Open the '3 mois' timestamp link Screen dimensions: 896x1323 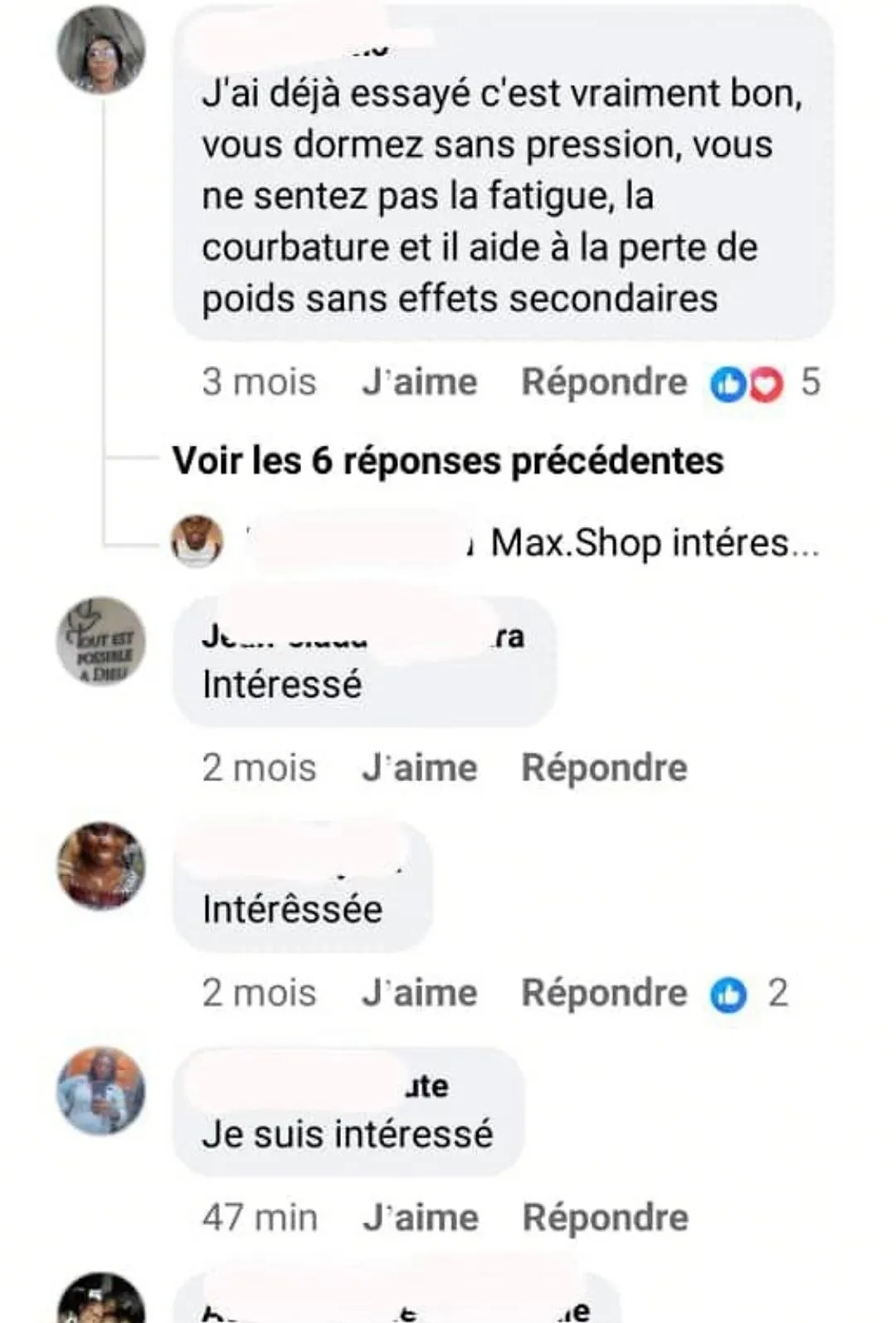point(257,383)
